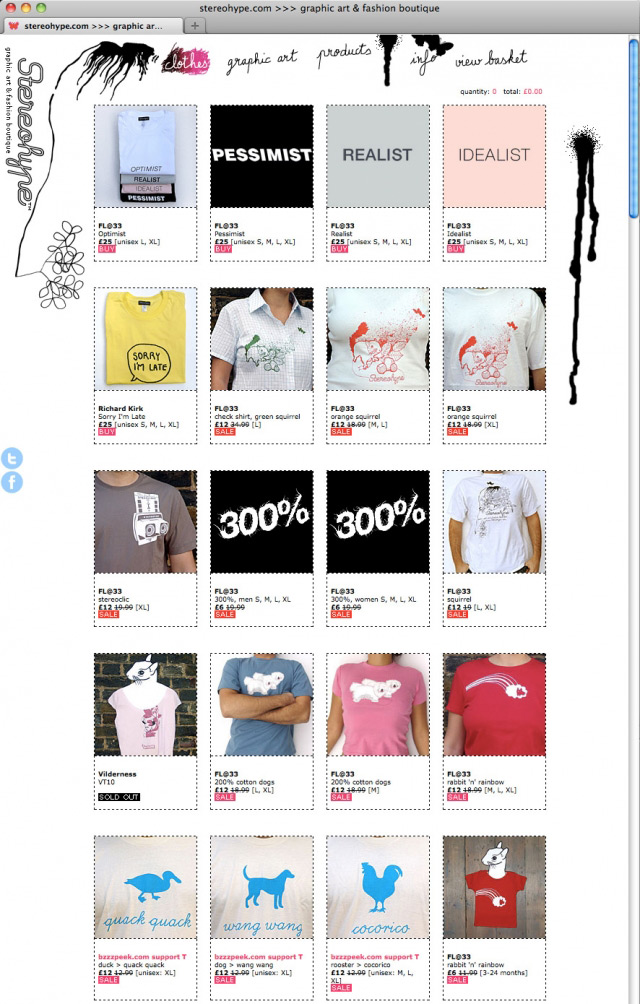Open the Idealist t-shirt tile
The image size is (640, 1004).
pyautogui.click(x=494, y=155)
